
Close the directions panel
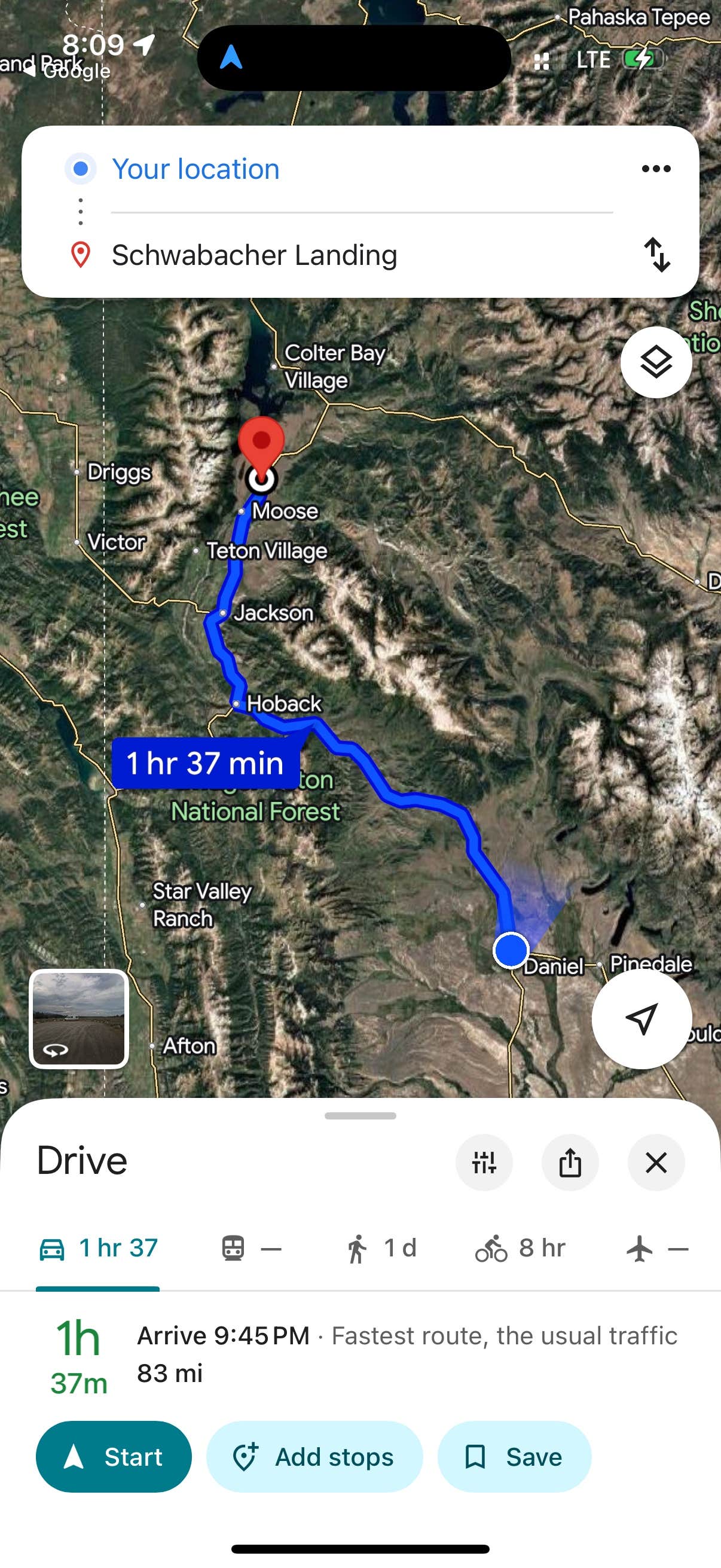coord(656,1162)
